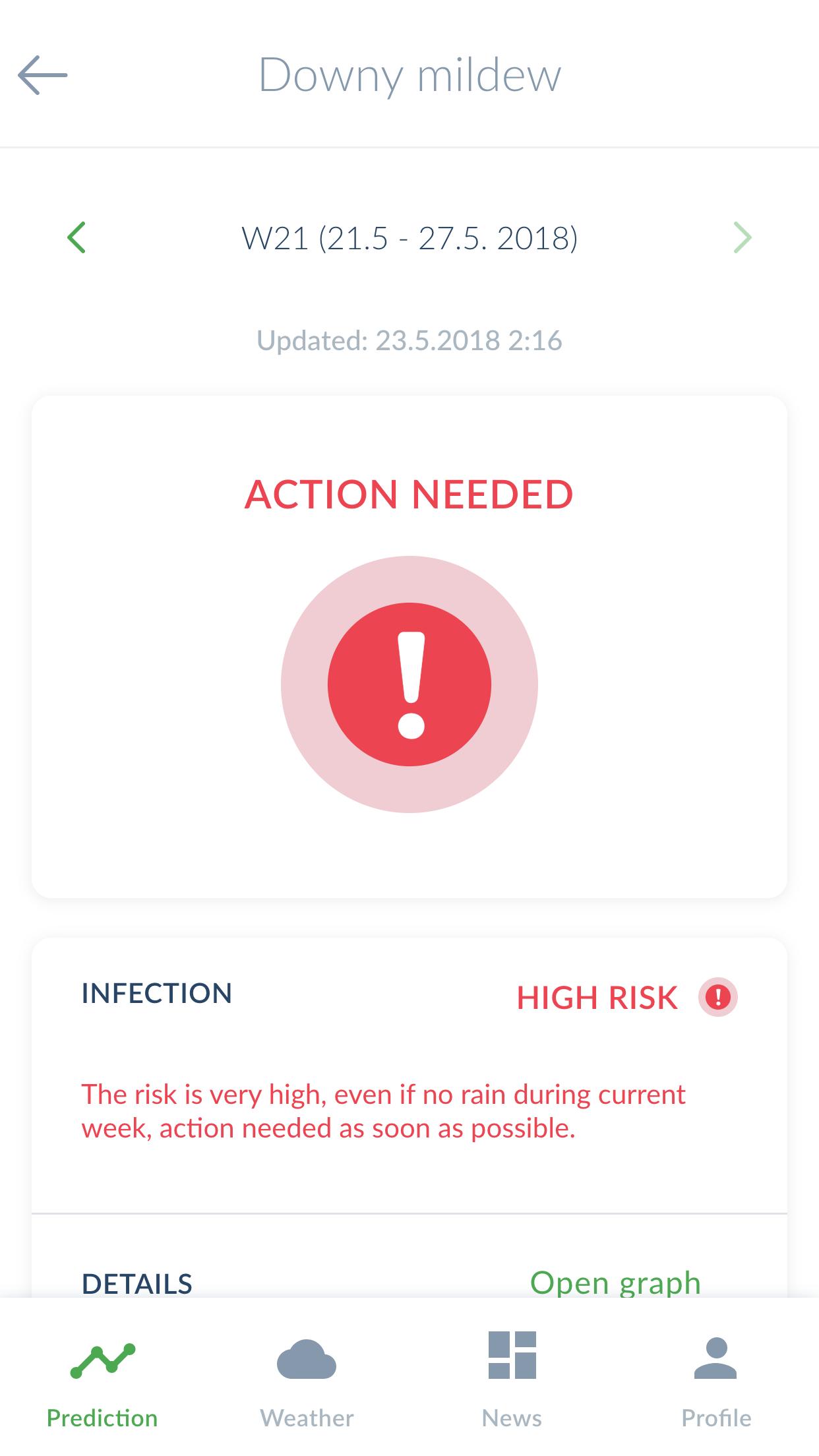Select the Prediction tab

pos(102,1380)
